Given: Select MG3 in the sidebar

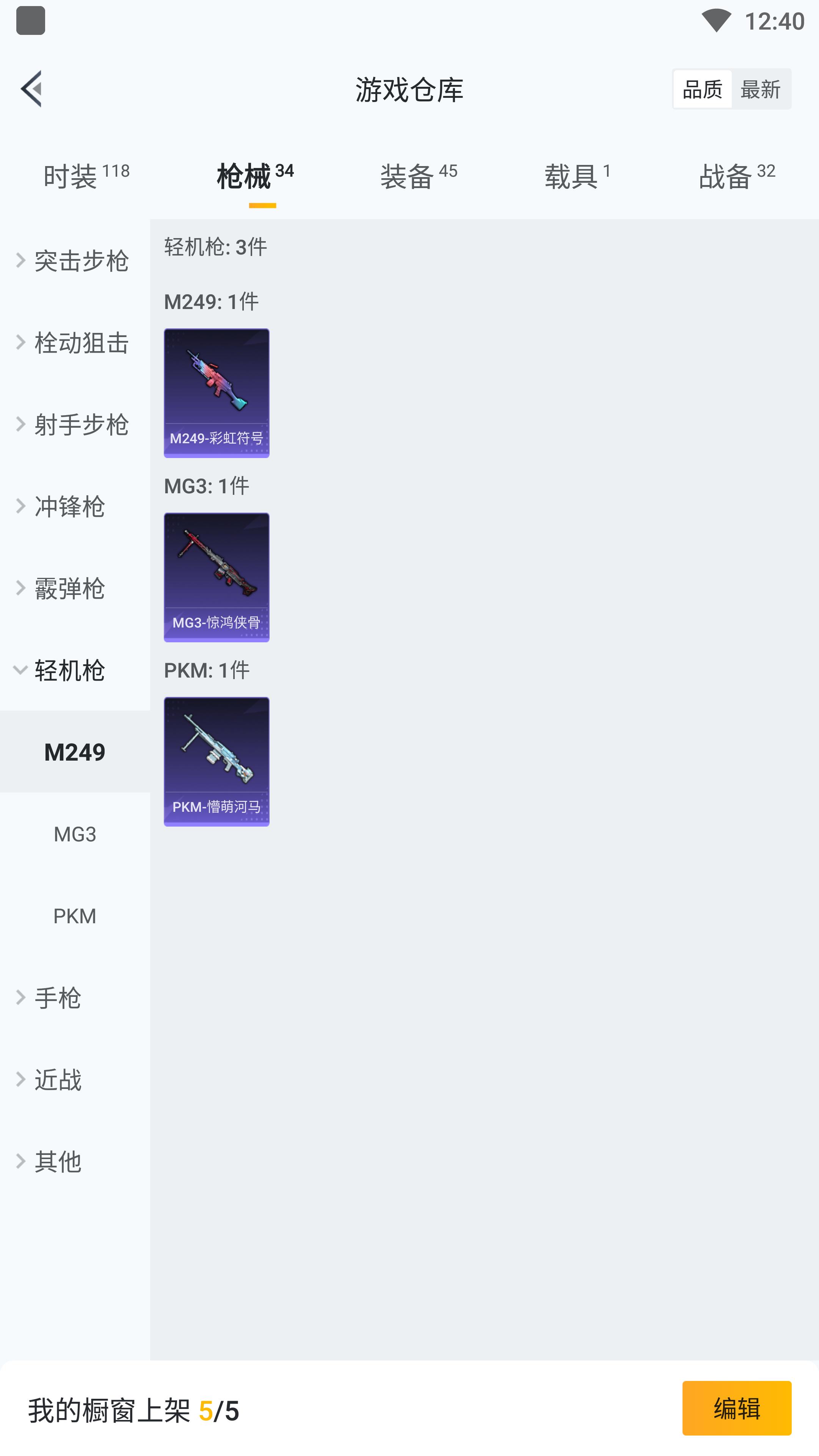Looking at the screenshot, I should click(75, 834).
